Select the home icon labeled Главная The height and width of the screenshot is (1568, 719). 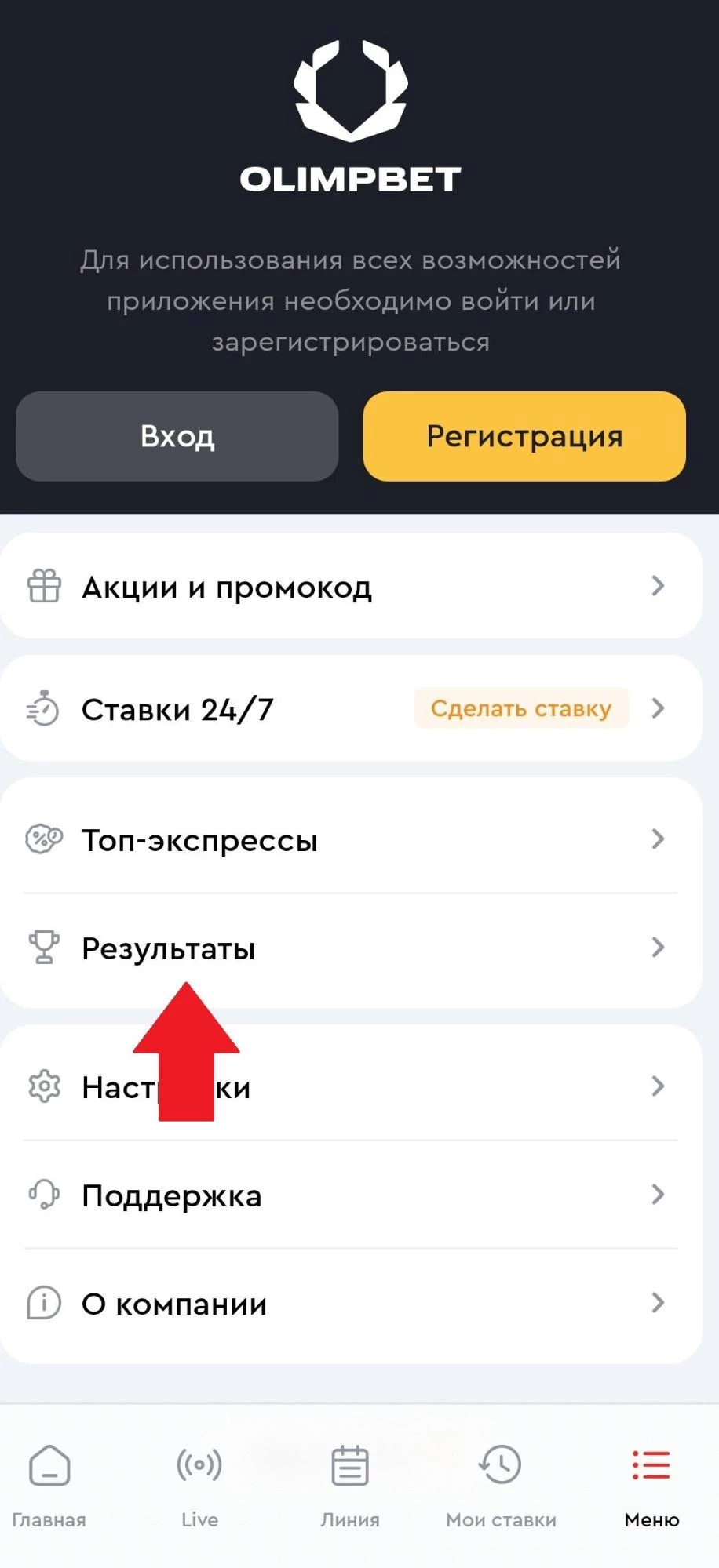pos(49,1464)
